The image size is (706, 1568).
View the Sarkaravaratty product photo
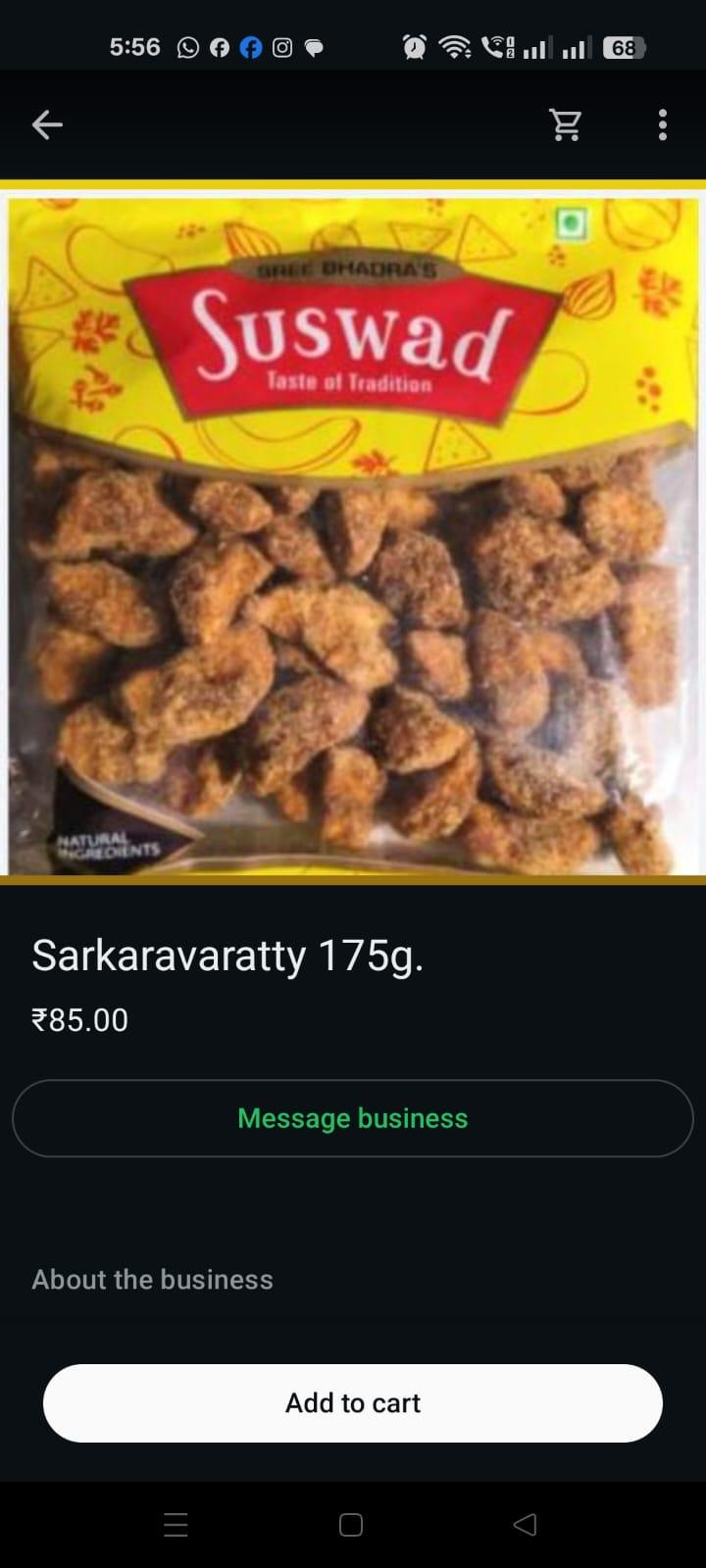tap(353, 534)
